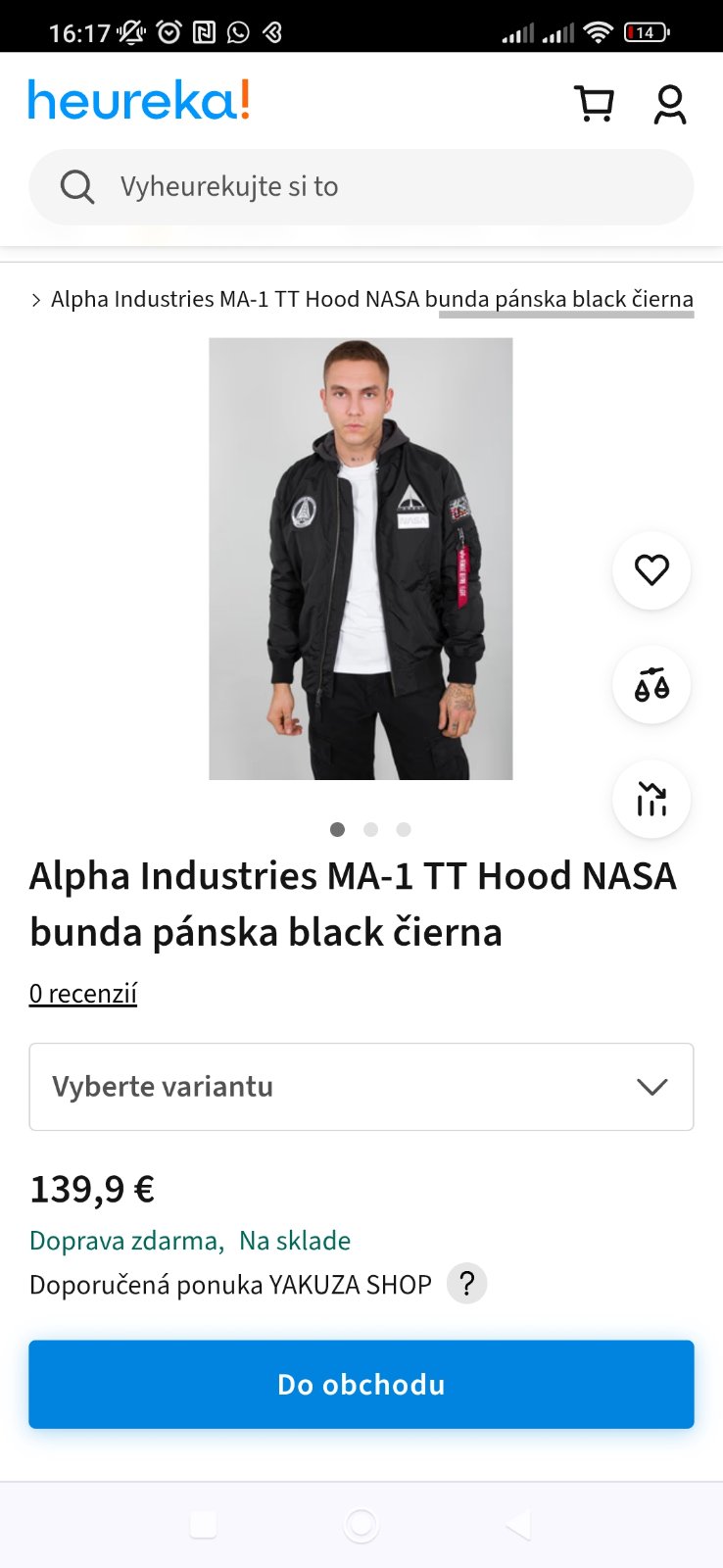The height and width of the screenshot is (1568, 723).
Task: Open the user account profile
Action: click(670, 104)
